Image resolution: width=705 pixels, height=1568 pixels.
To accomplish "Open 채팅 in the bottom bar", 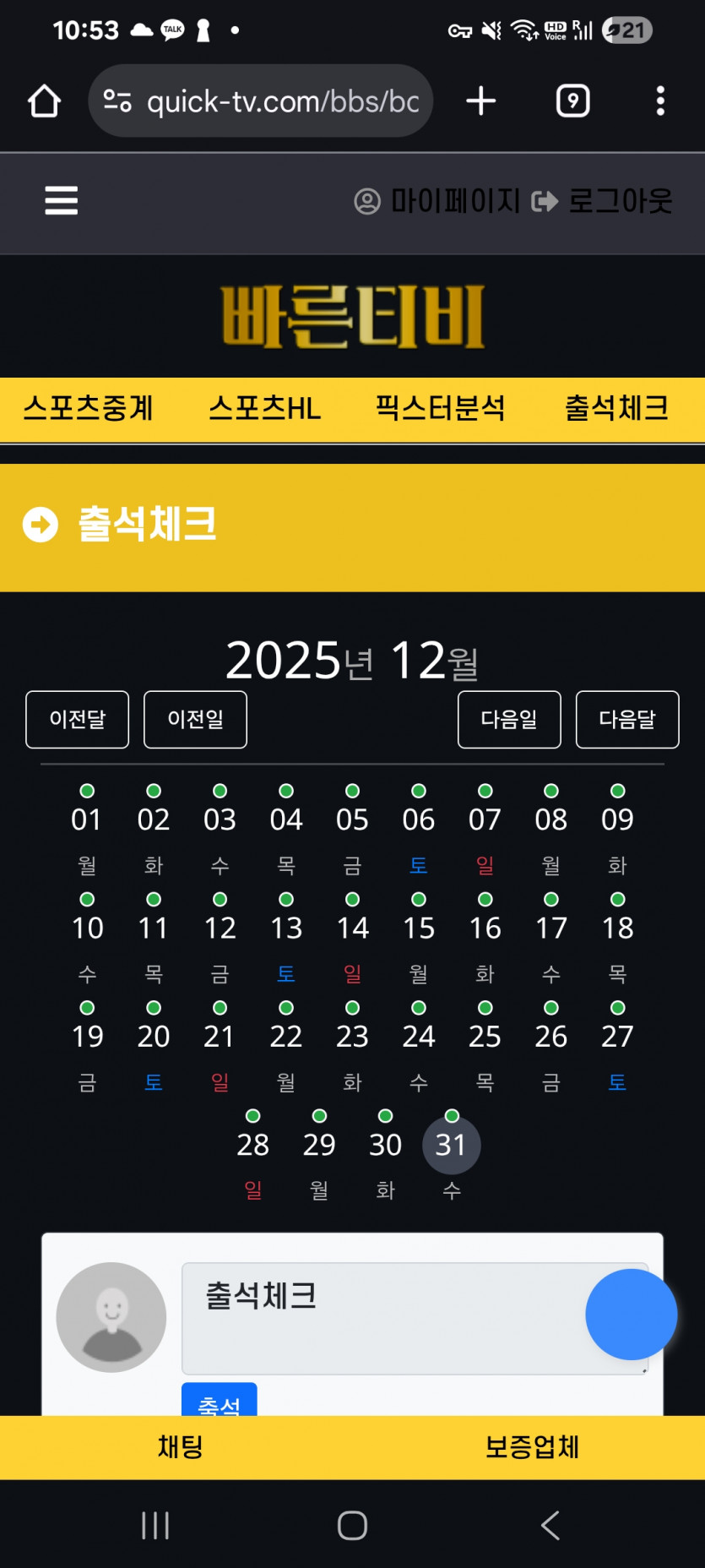I will (x=181, y=1447).
